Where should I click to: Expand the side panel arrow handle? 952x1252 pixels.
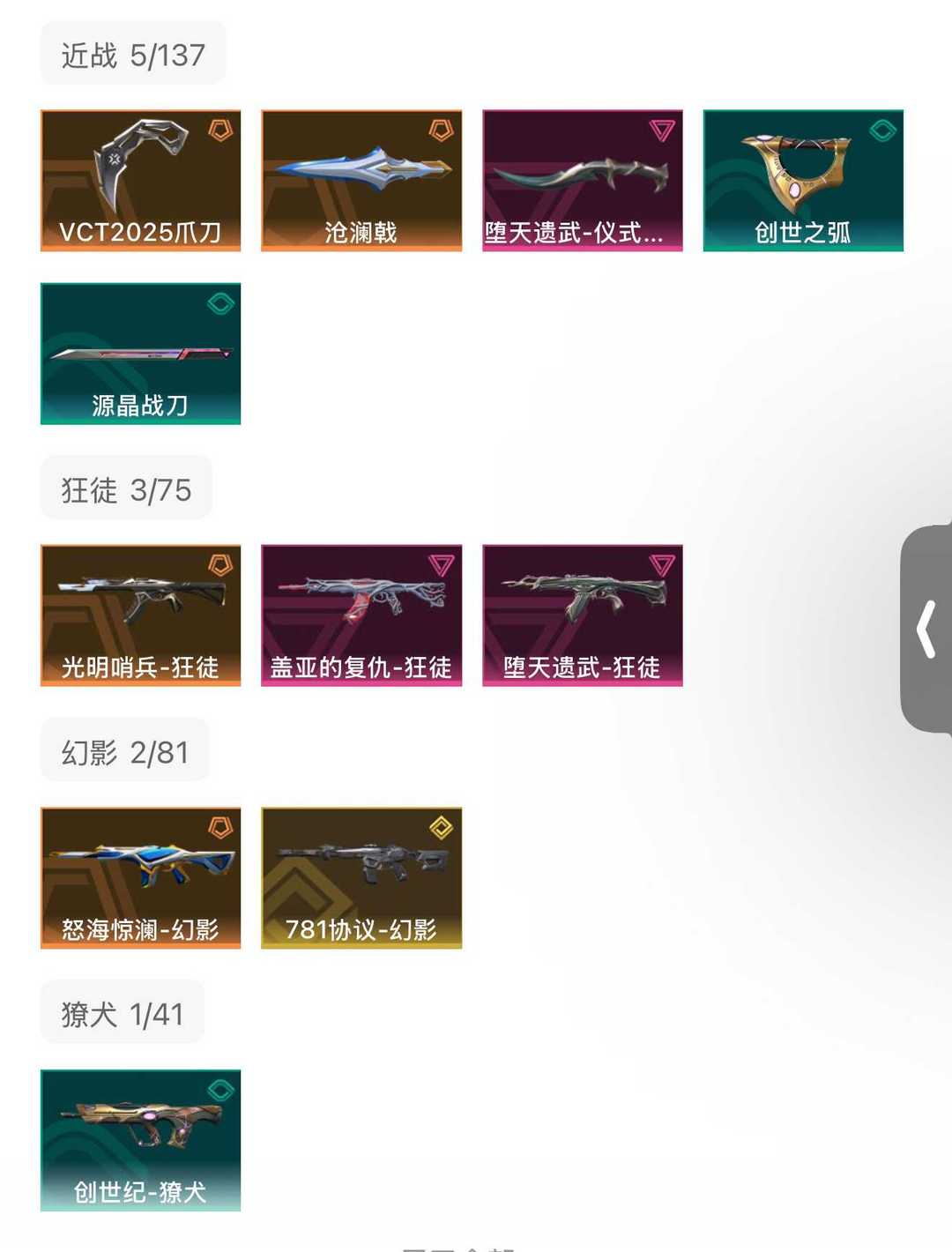pos(926,629)
